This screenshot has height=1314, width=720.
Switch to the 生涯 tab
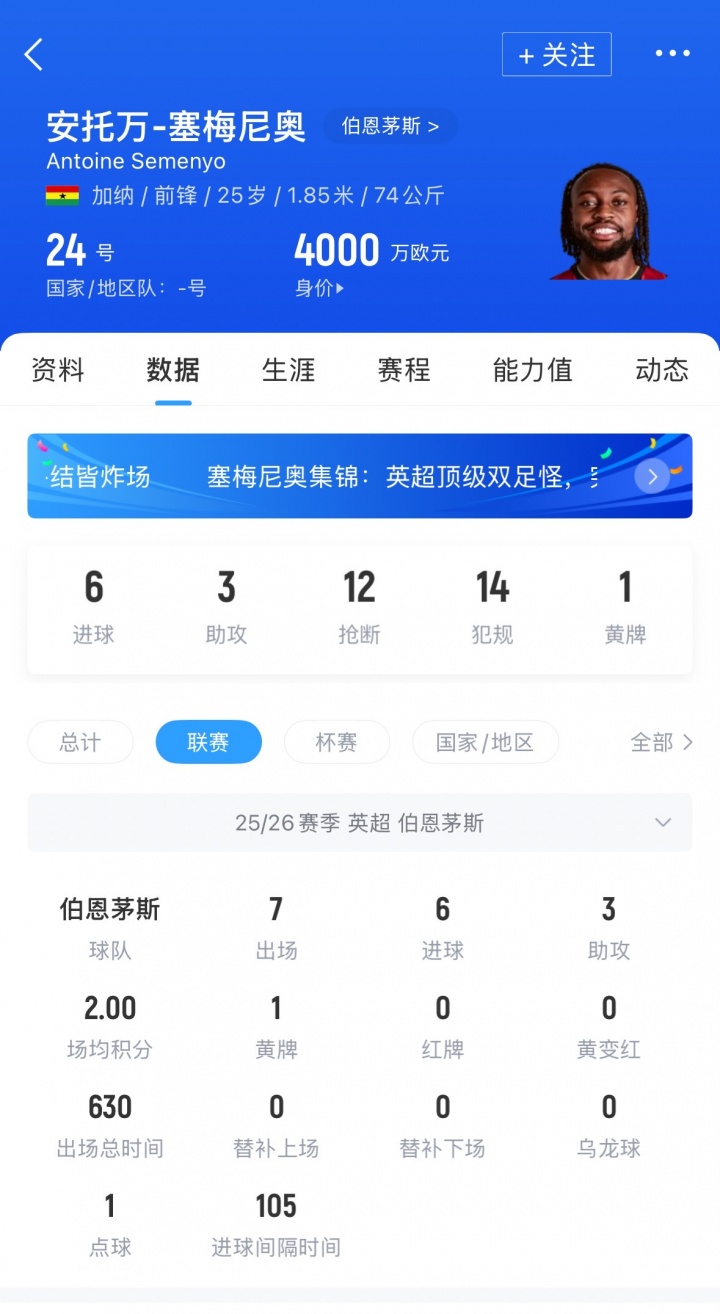(289, 370)
